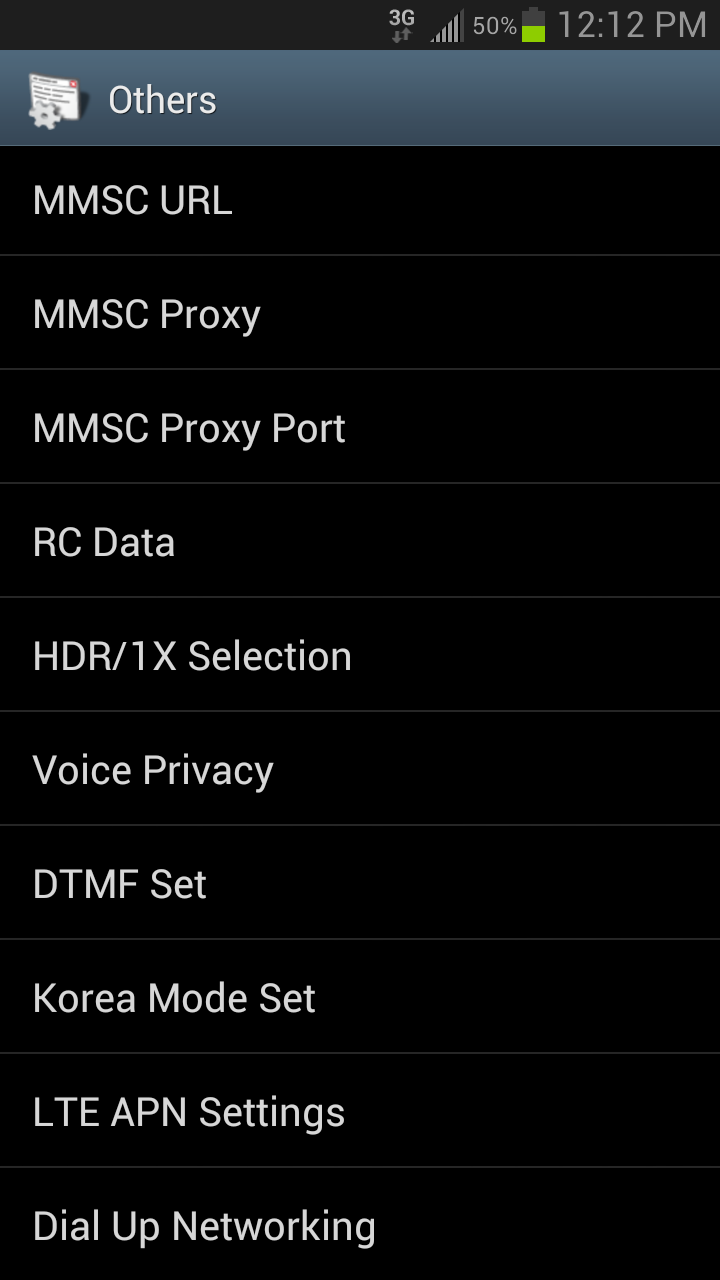Open LTE APN Settings
The height and width of the screenshot is (1280, 720).
[360, 1113]
